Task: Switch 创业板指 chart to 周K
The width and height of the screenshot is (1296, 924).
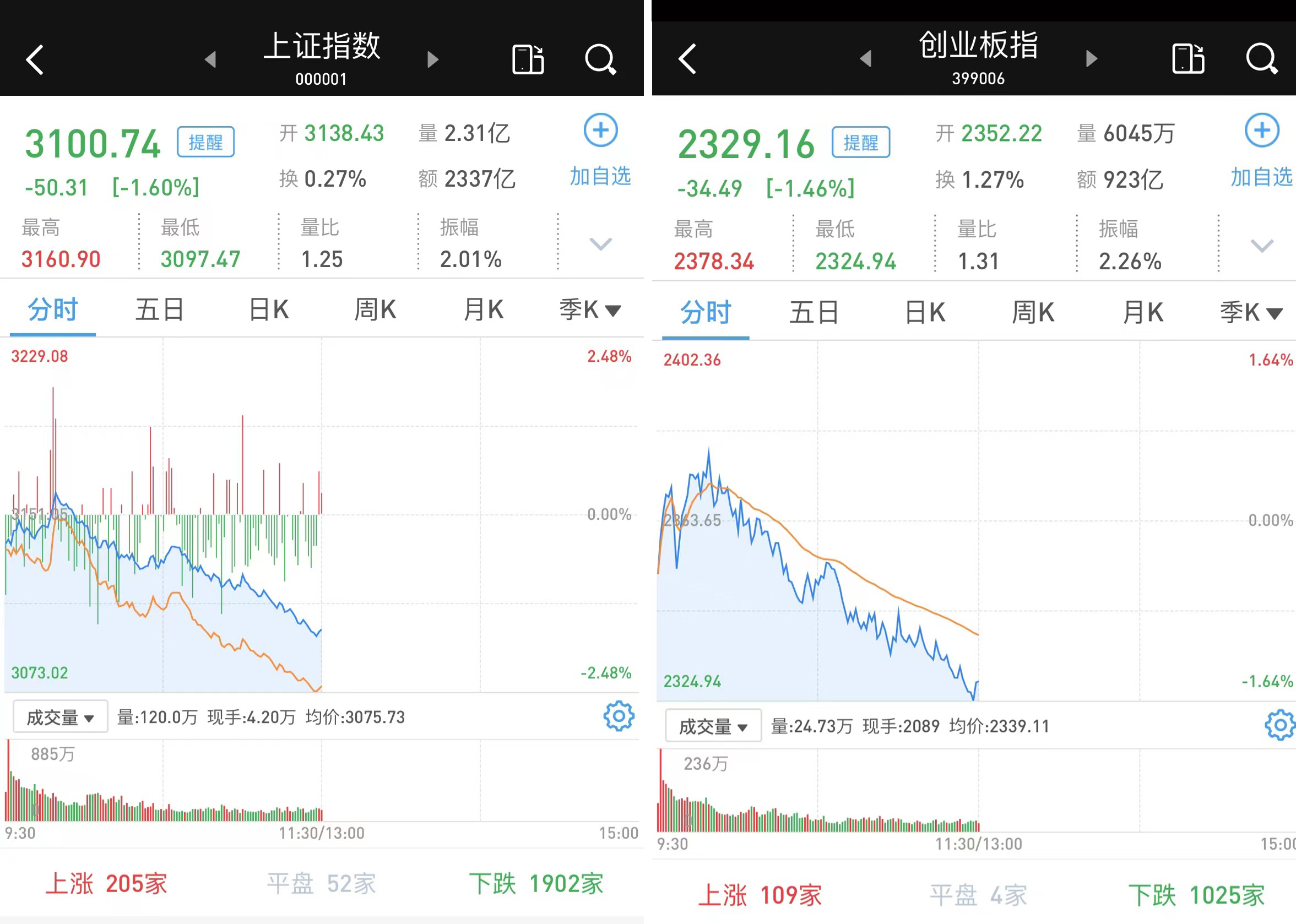Action: (x=1033, y=312)
